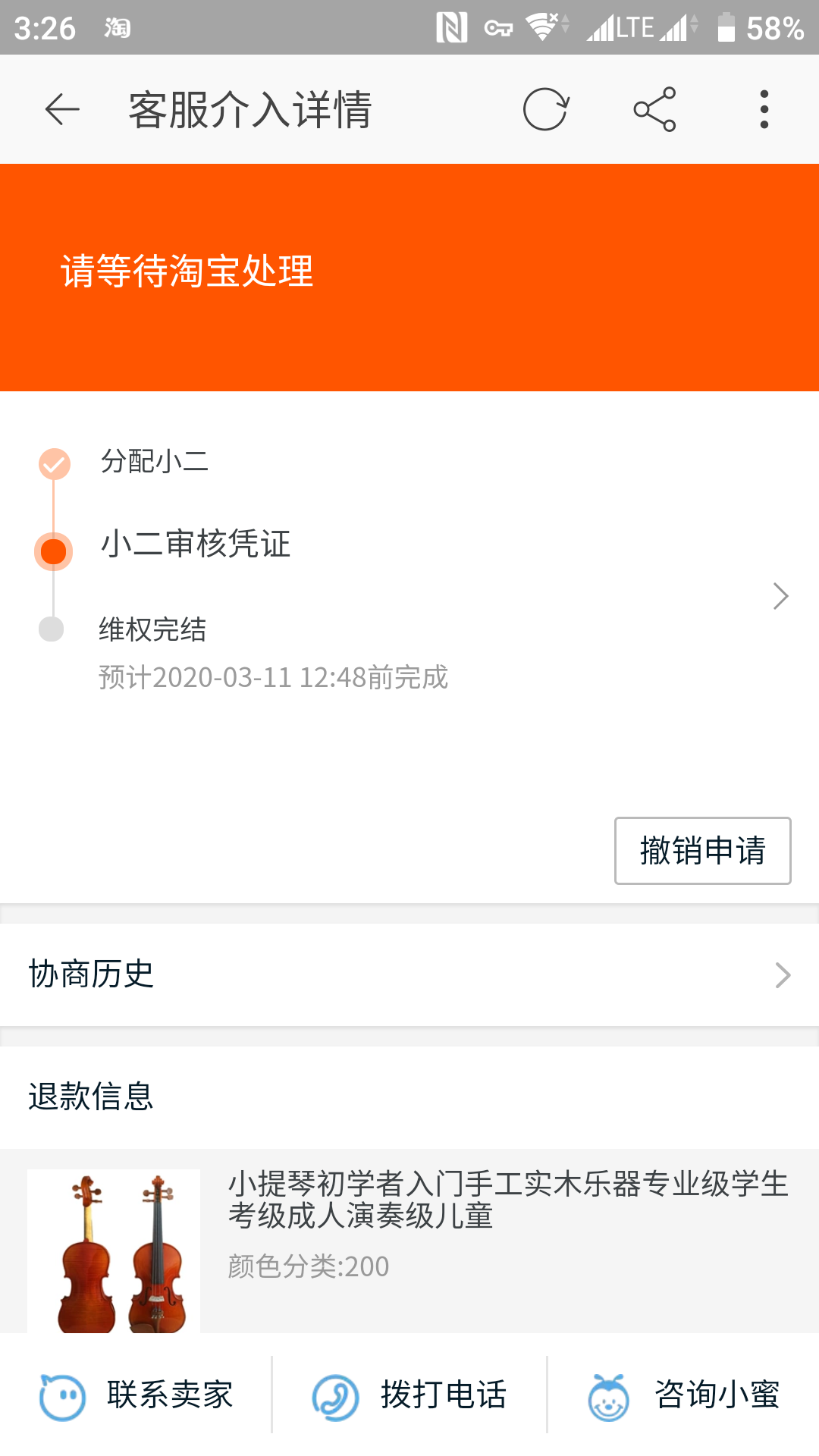
Task: Tap 撤销申请 to withdraw the application
Action: click(703, 851)
